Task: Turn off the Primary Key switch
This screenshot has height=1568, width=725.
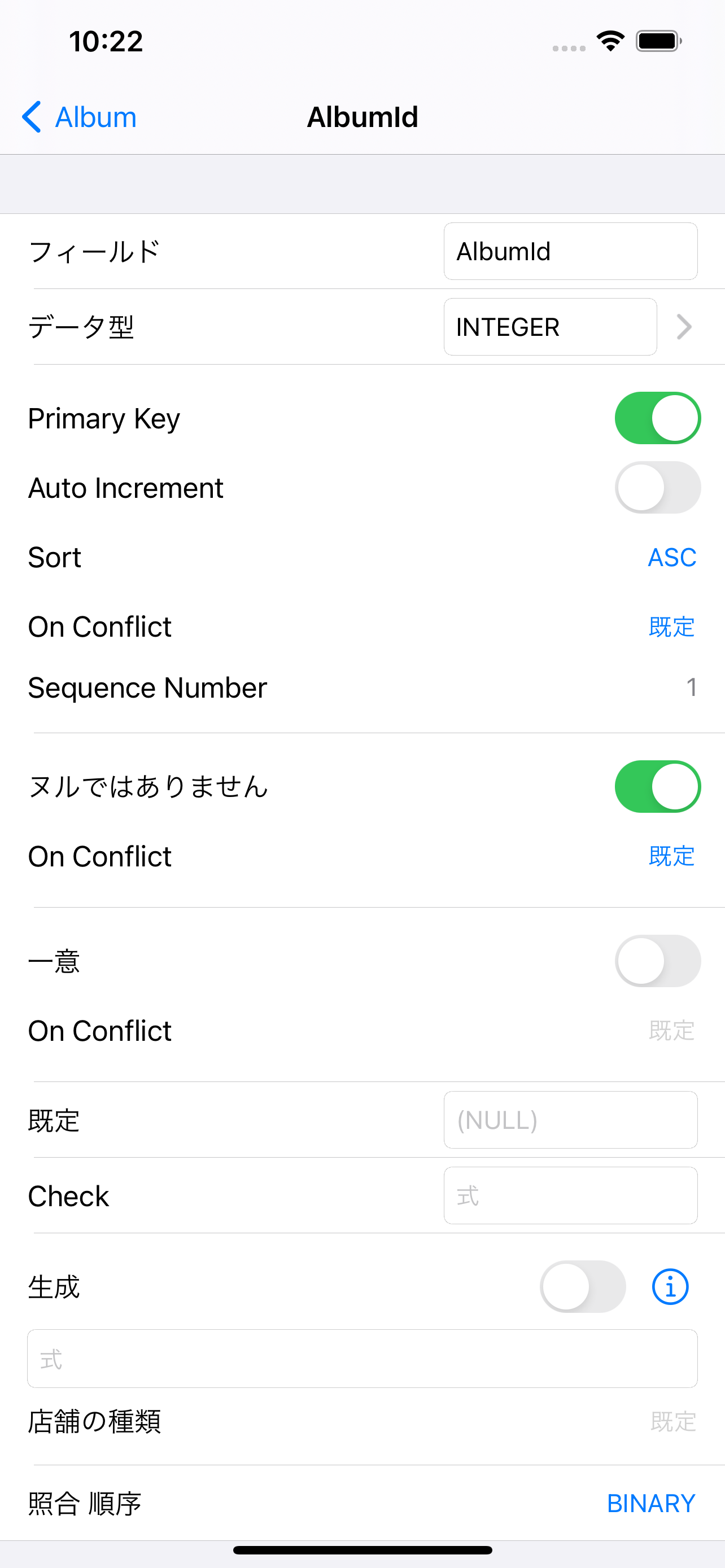Action: pyautogui.click(x=657, y=418)
